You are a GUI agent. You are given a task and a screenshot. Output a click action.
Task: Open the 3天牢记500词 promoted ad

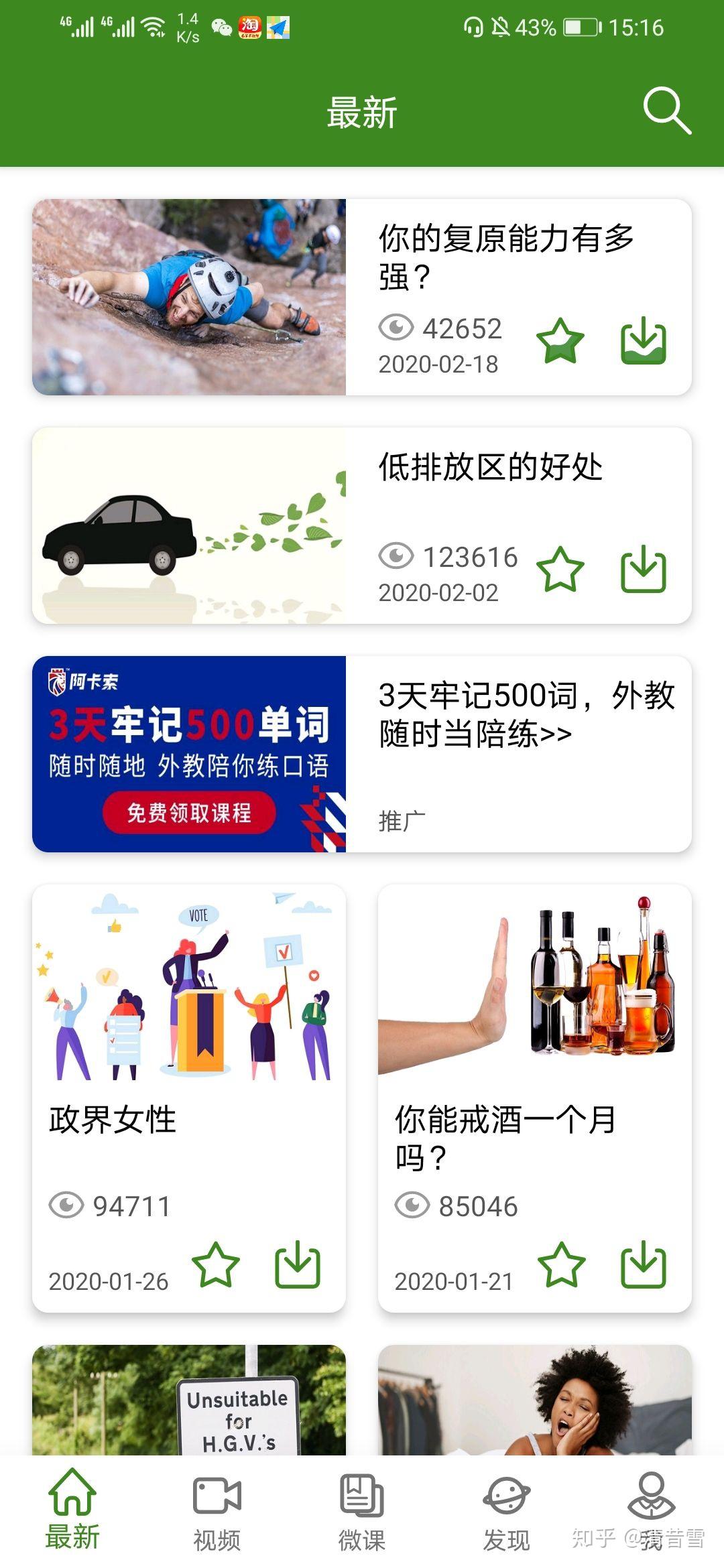pyautogui.click(x=362, y=754)
